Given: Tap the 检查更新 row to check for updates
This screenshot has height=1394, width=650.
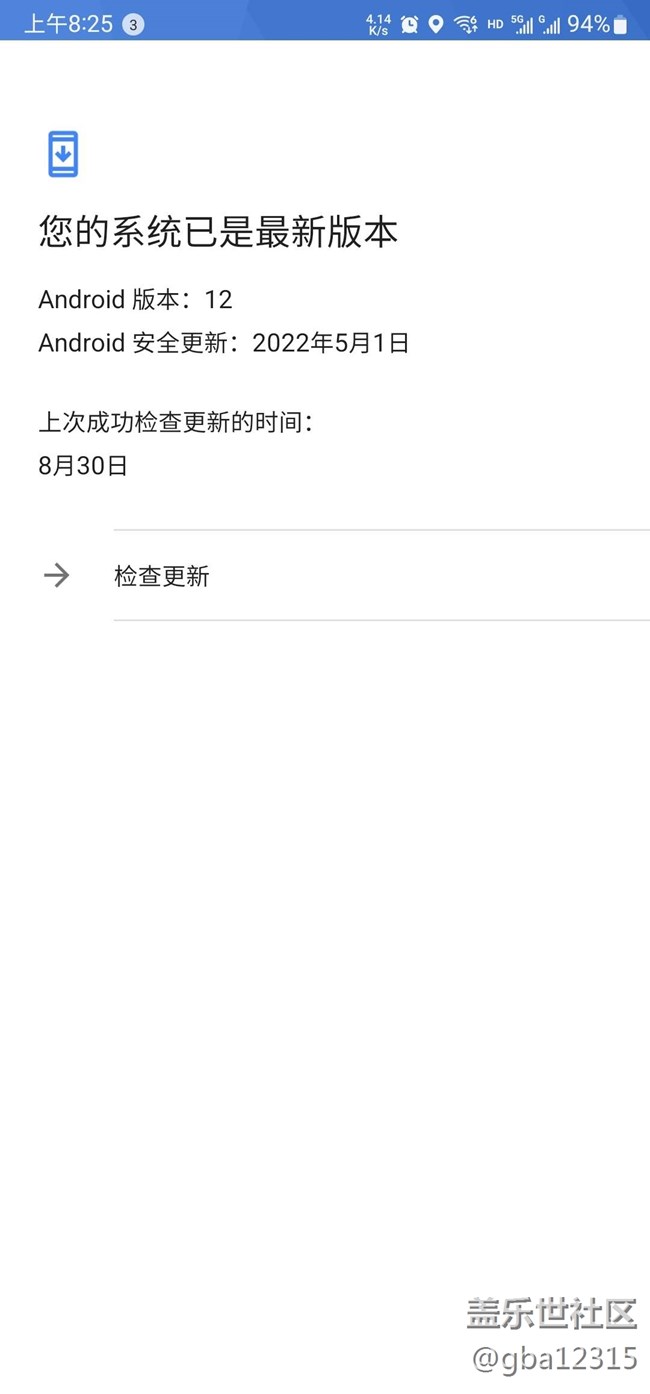Looking at the screenshot, I should [x=162, y=576].
